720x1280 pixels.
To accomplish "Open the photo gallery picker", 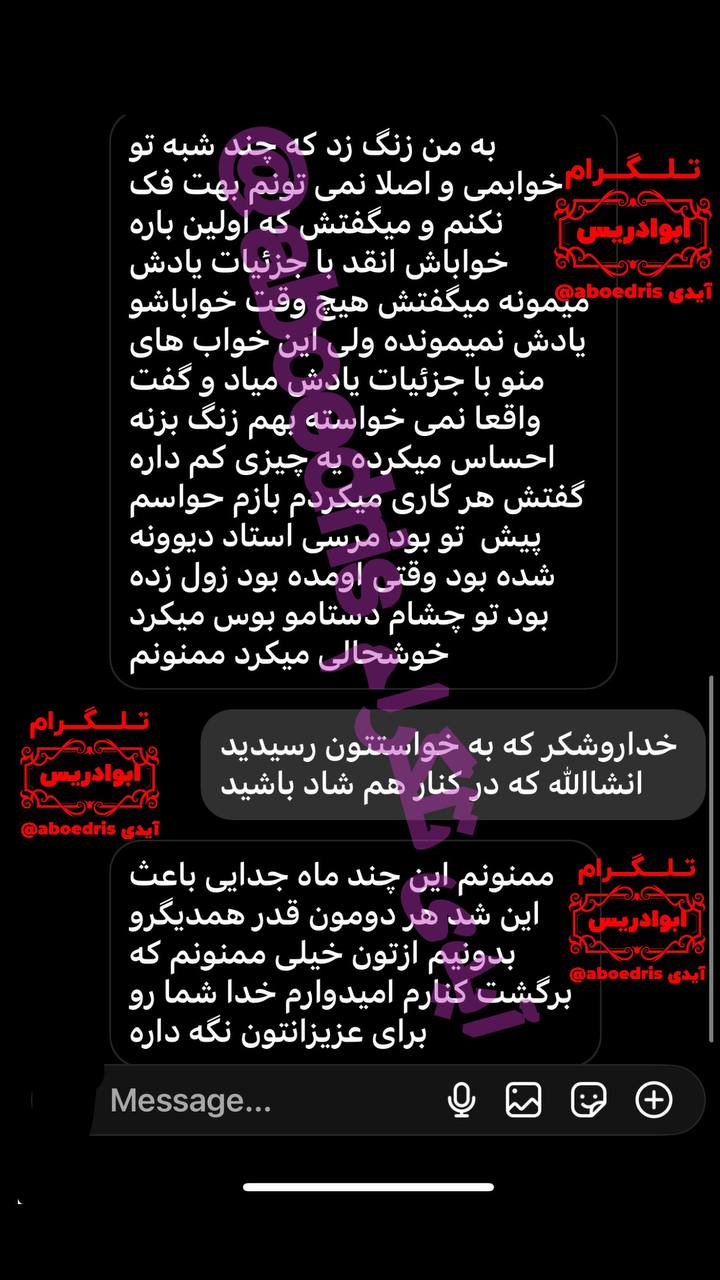I will [523, 1100].
